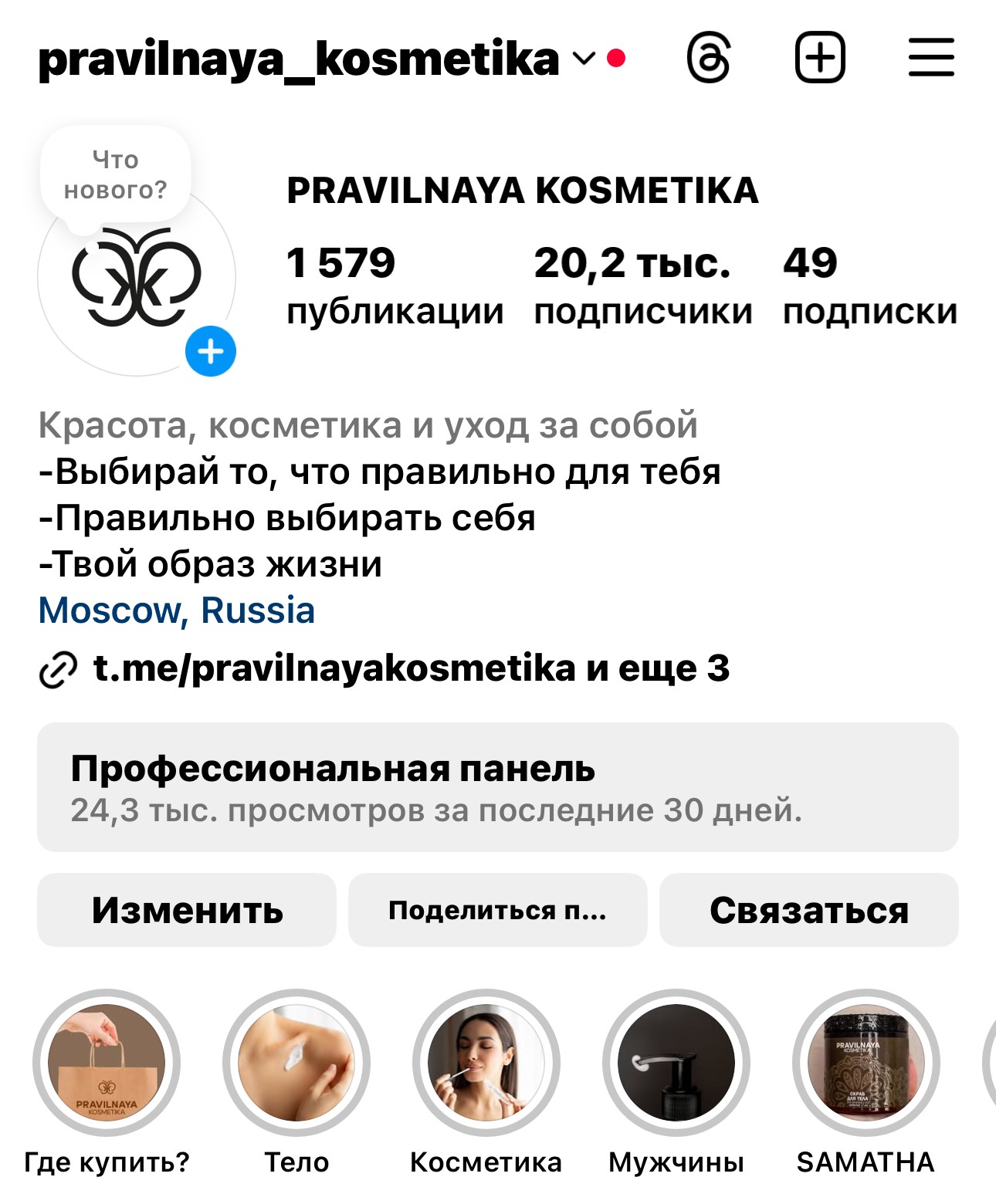Tap the 'Что нового?' note bubble
The width and height of the screenshot is (996, 1204).
tap(116, 175)
